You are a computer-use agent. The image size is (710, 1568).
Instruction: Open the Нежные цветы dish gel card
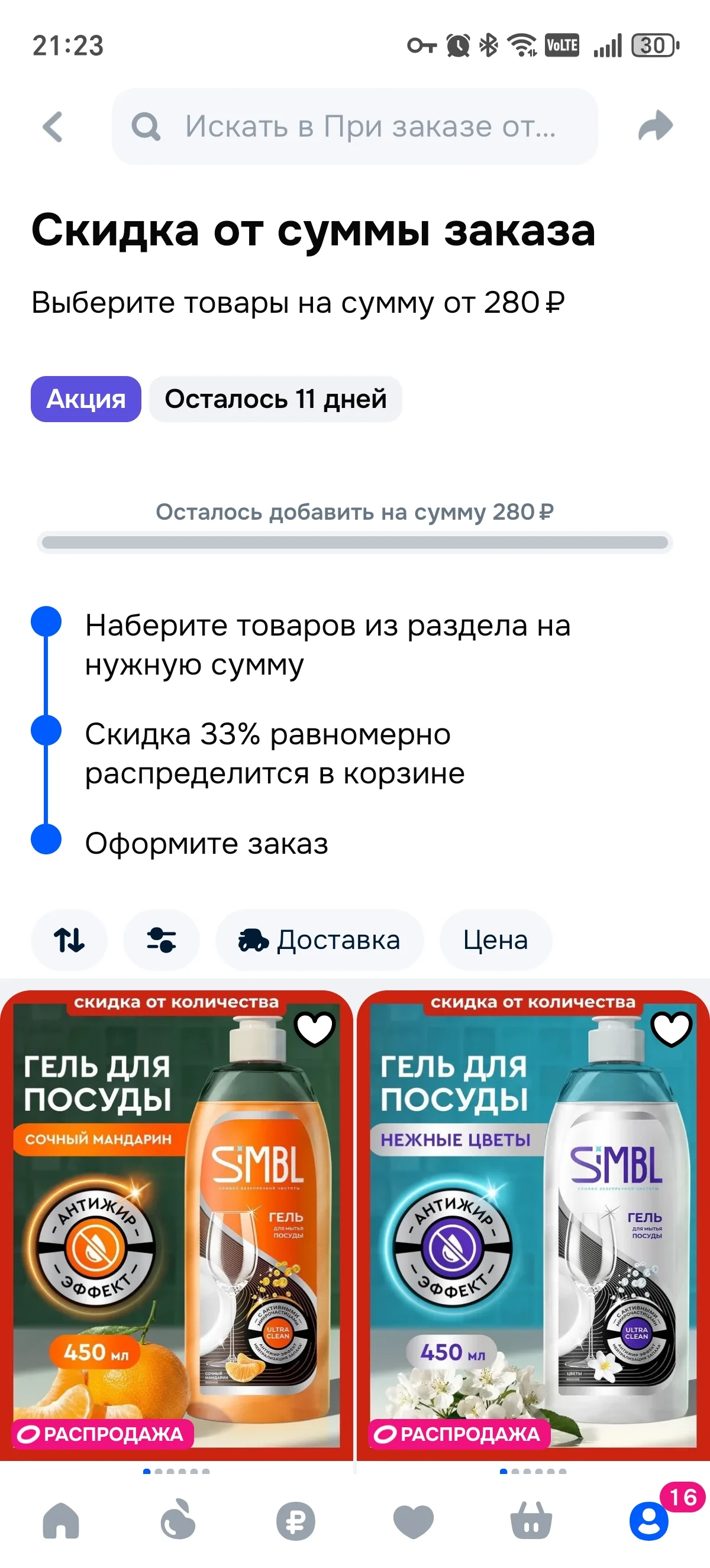[x=534, y=1224]
